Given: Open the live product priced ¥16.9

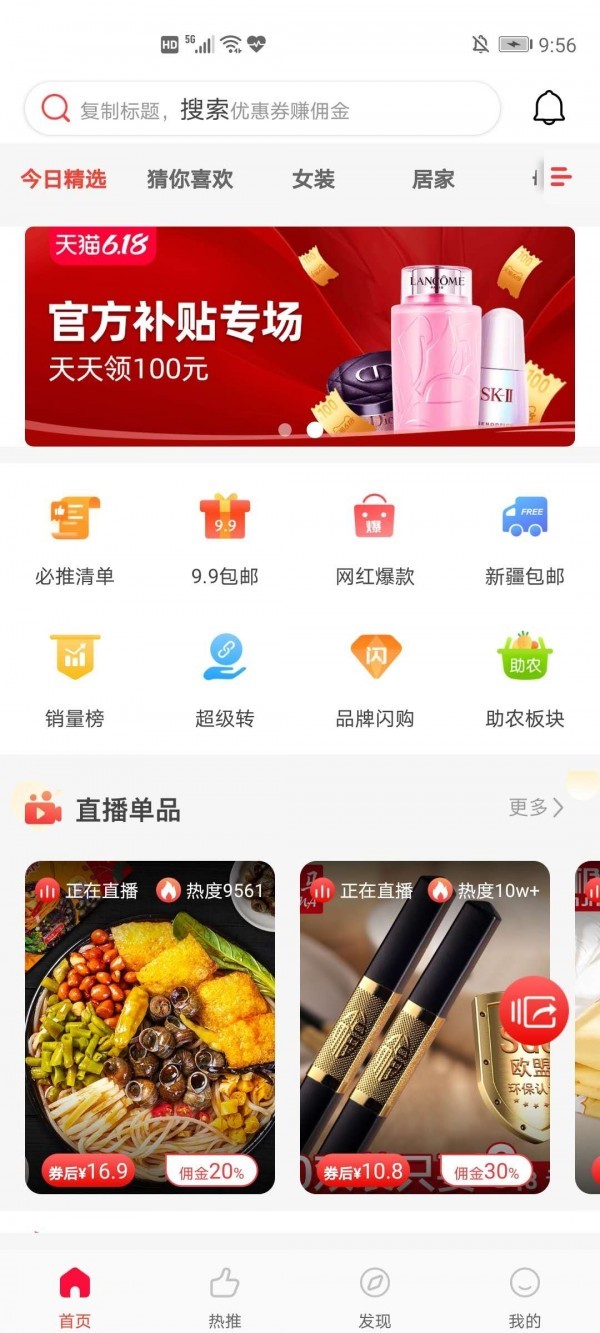Looking at the screenshot, I should (150, 1027).
